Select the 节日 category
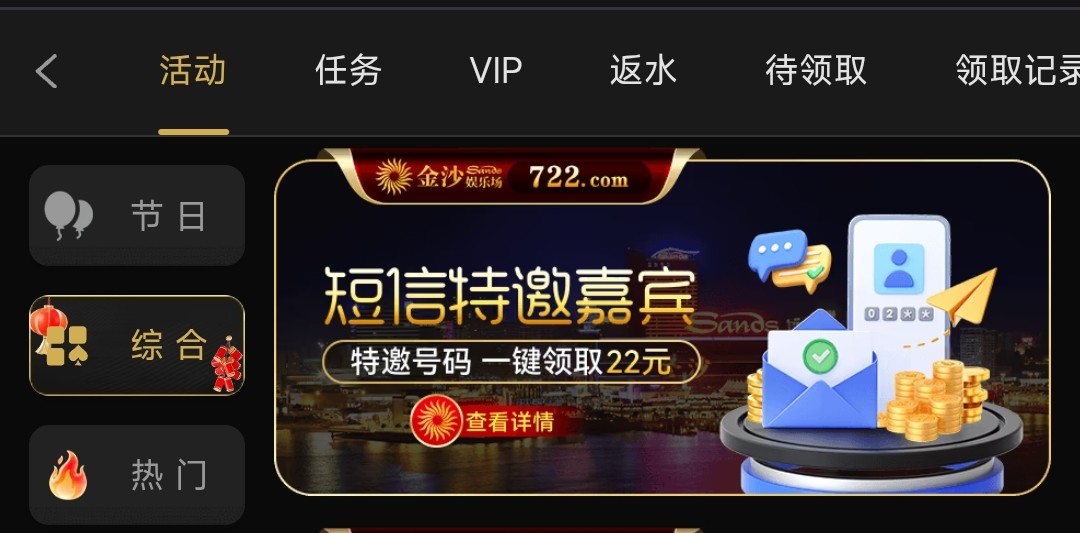 click(x=137, y=215)
